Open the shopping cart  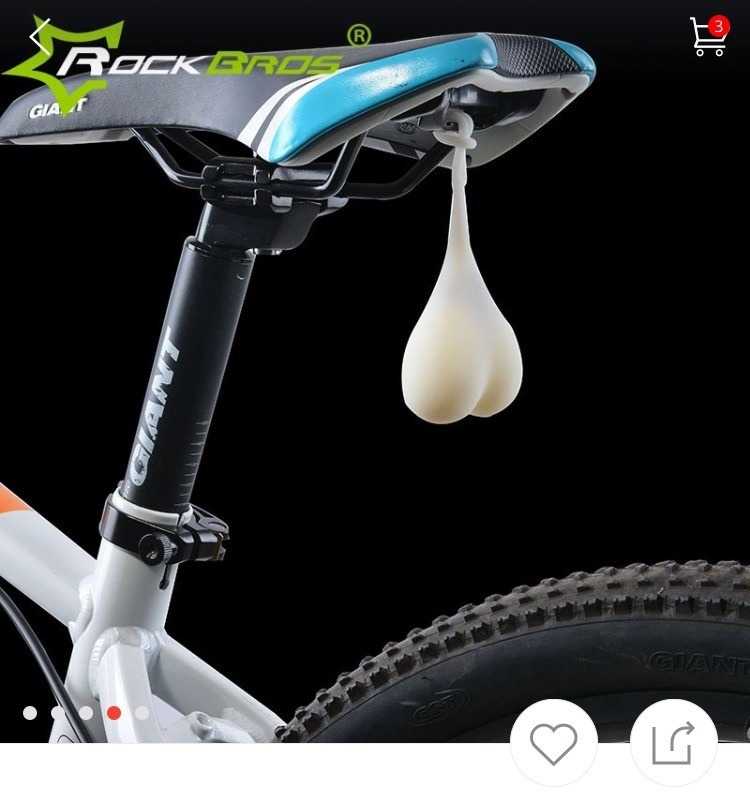708,38
